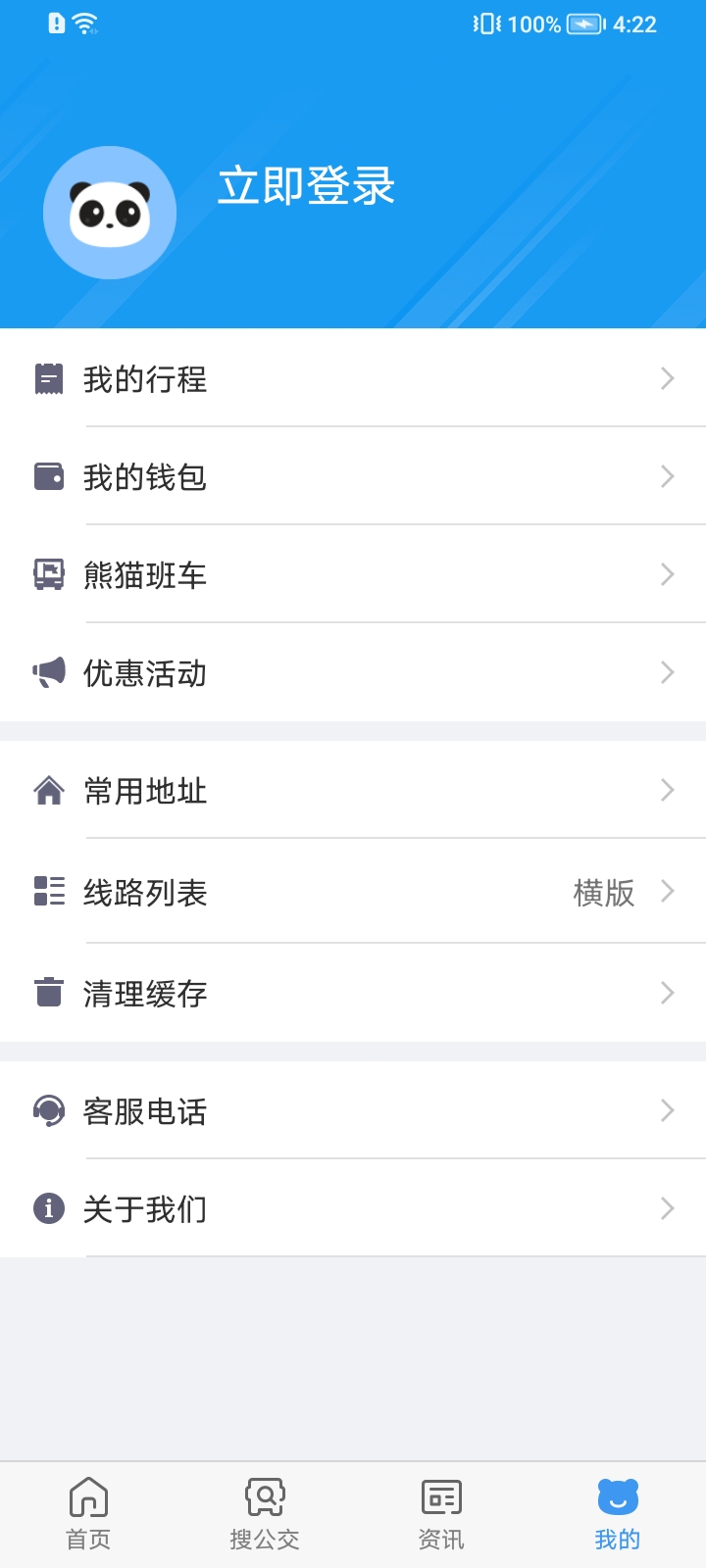Tap the 清理缓存 trash icon
The height and width of the screenshot is (1568, 706).
(48, 994)
